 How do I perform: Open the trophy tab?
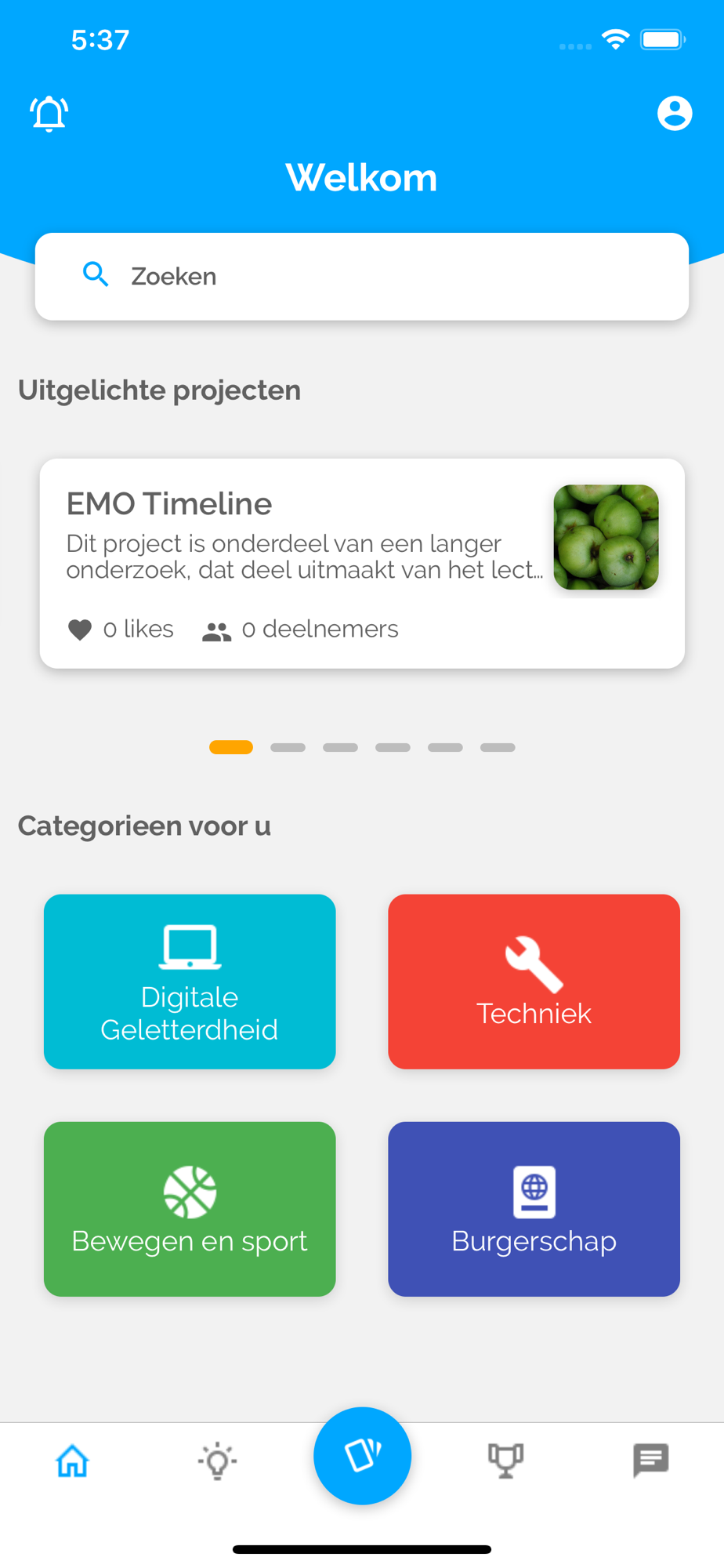click(506, 1461)
